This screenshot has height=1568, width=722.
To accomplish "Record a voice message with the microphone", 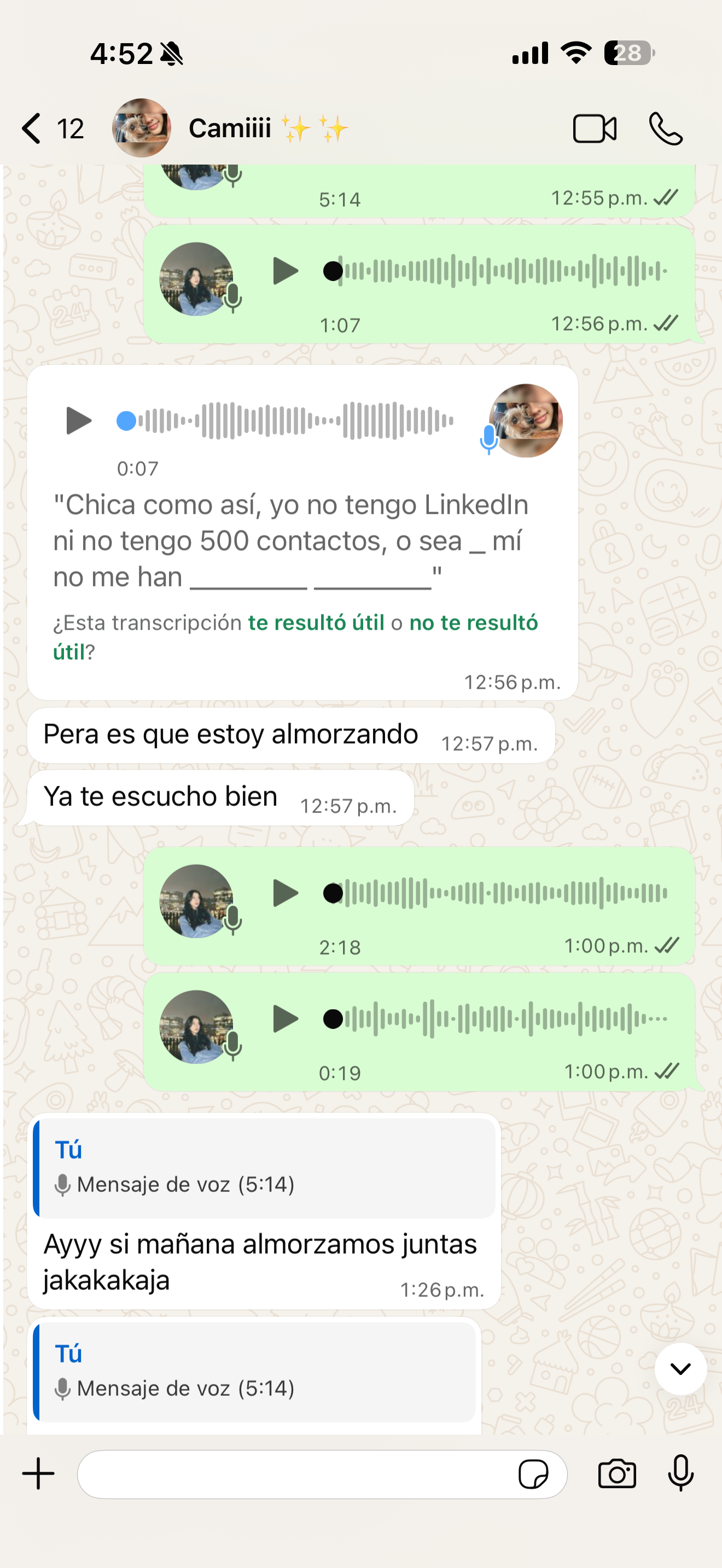I will click(x=680, y=1473).
